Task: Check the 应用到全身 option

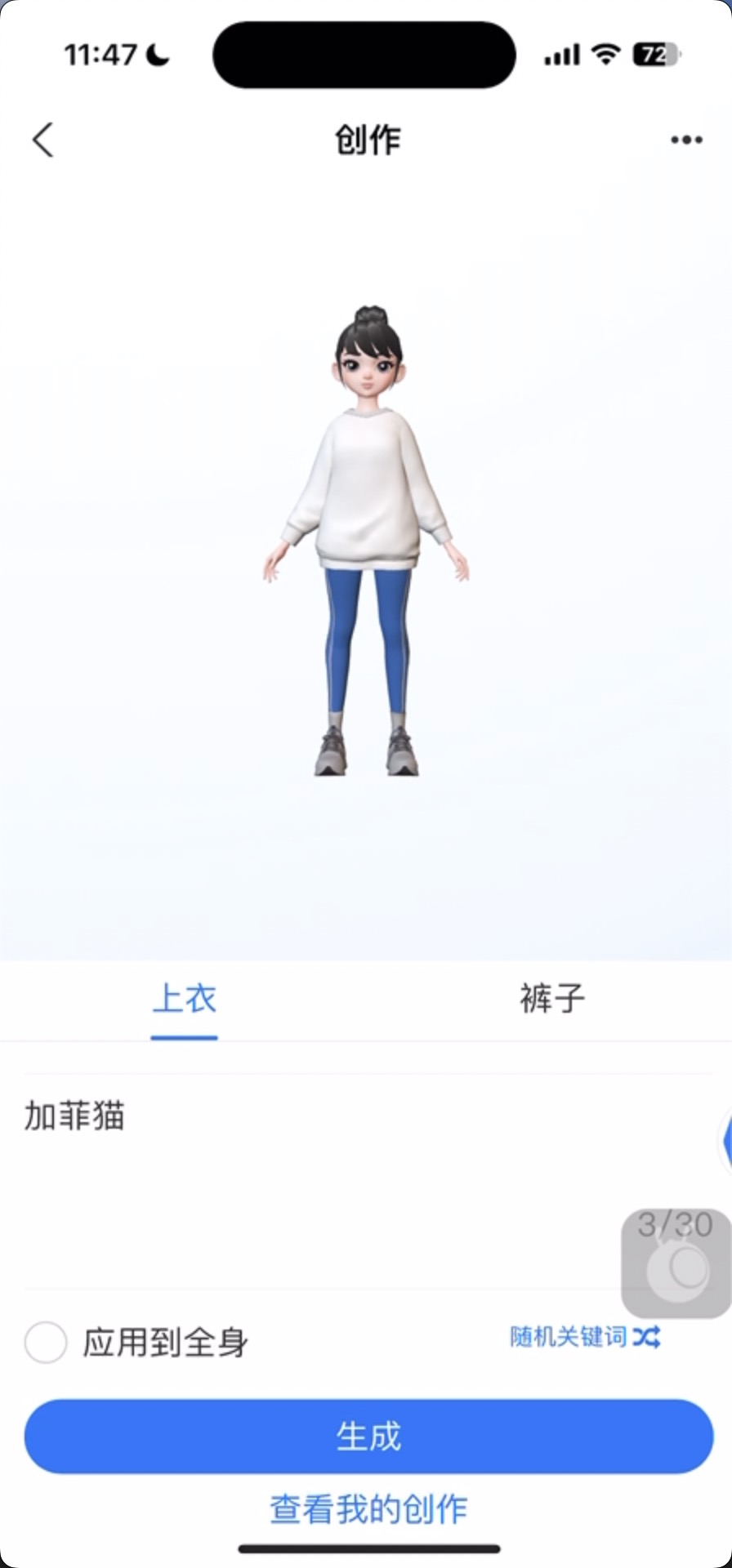Action: pyautogui.click(x=46, y=1342)
